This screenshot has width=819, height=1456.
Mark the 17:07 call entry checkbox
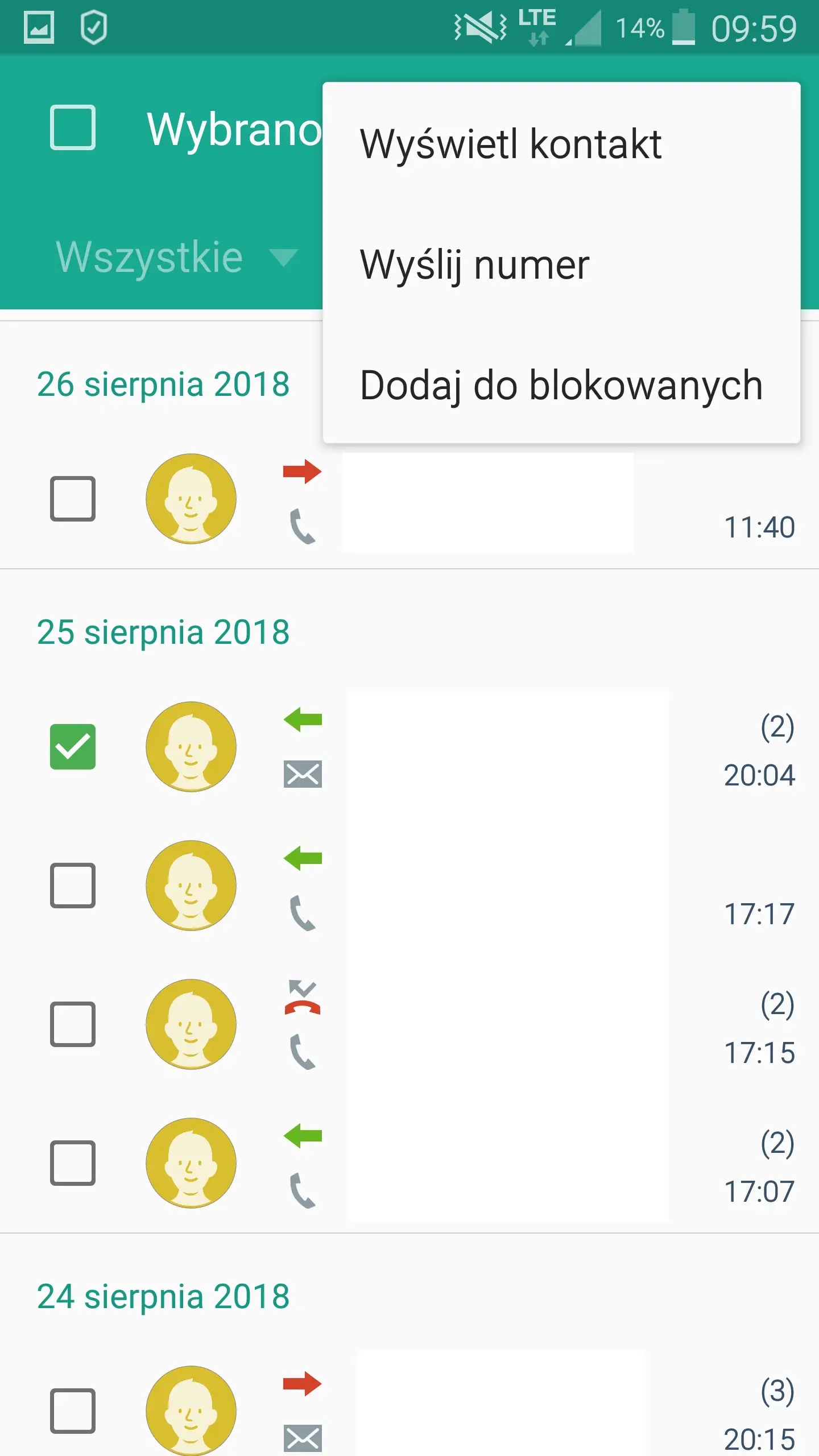[x=73, y=1163]
